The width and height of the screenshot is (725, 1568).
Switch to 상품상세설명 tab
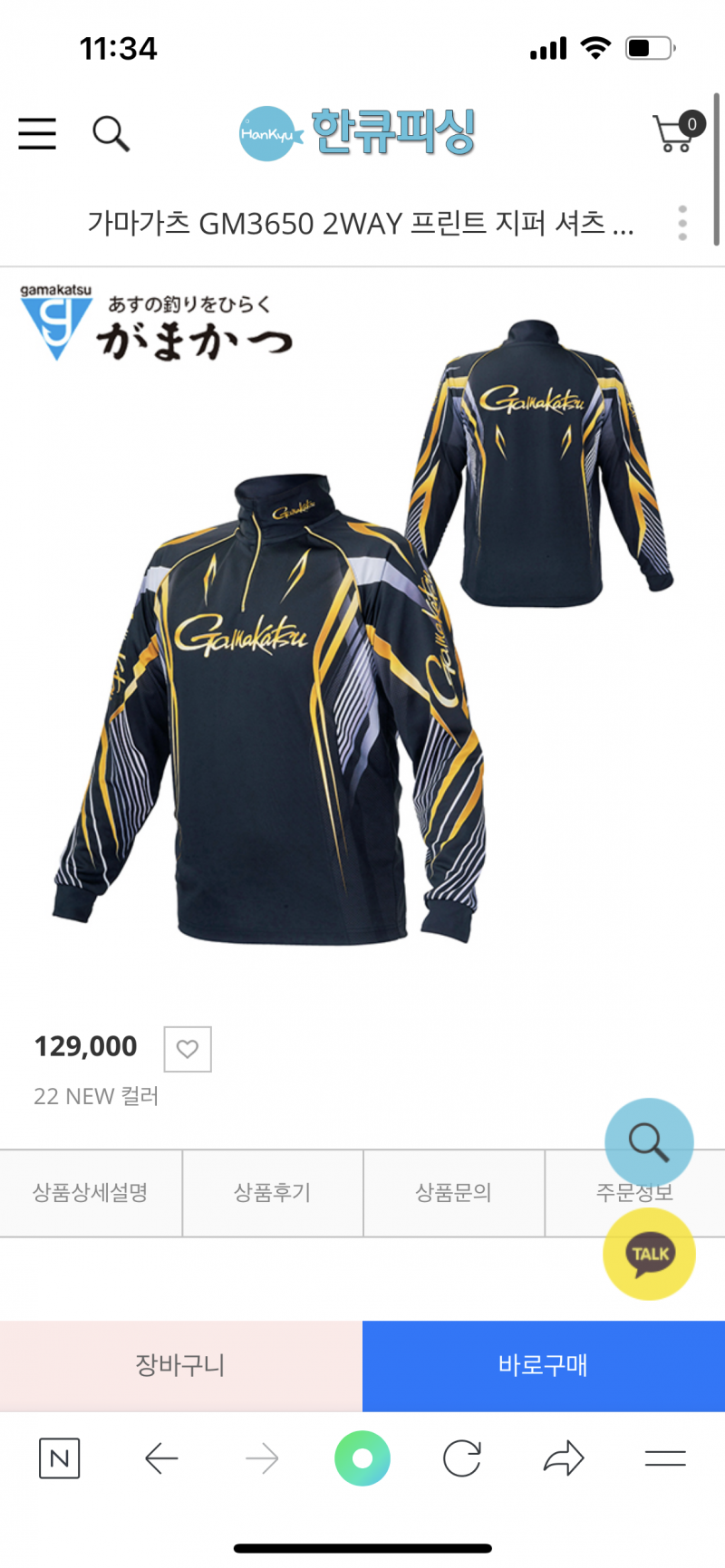coord(91,1192)
